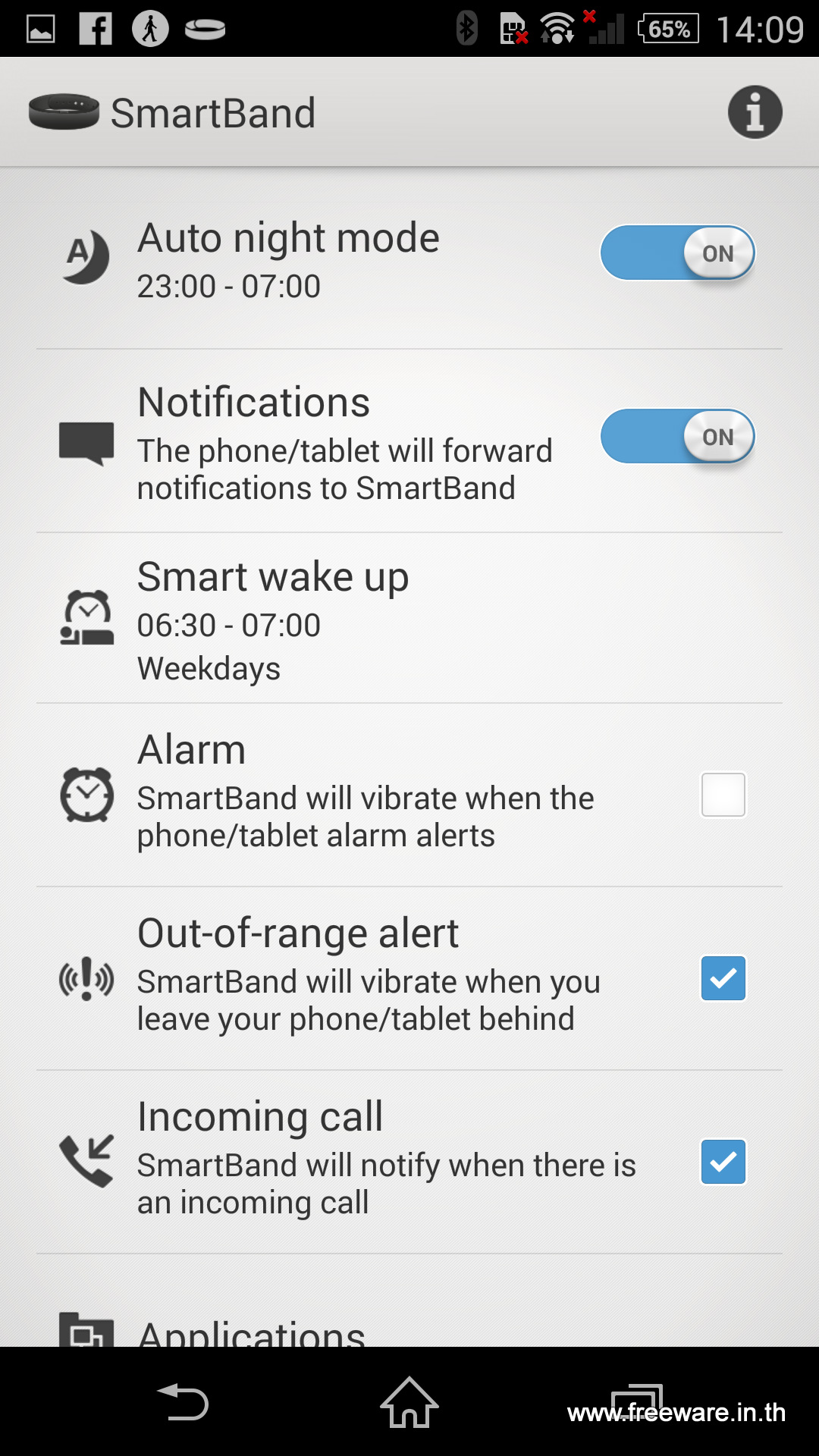This screenshot has width=819, height=1456.
Task: Go to the home screen
Action: pos(409,1402)
